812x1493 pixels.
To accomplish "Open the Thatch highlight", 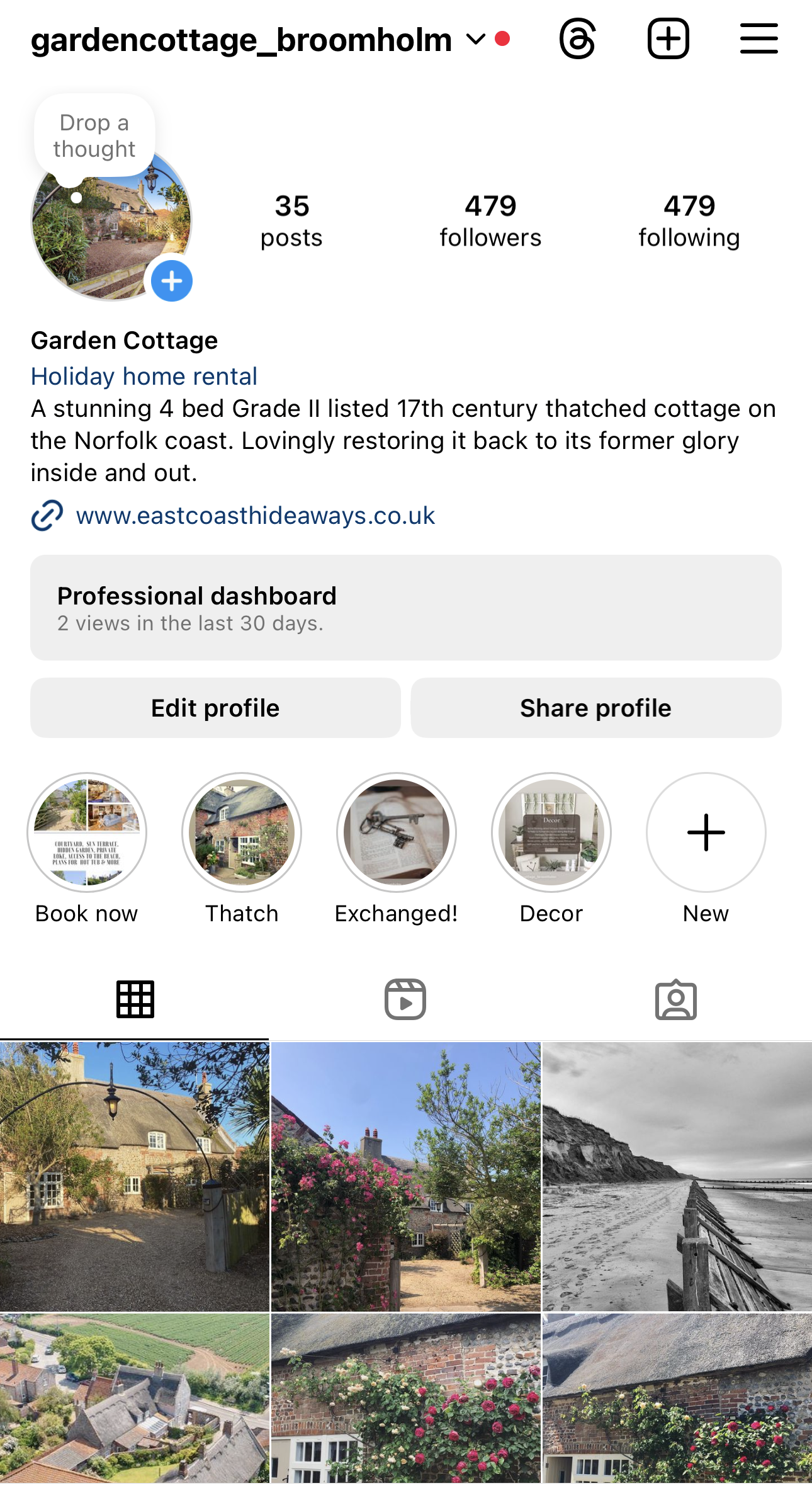I will coord(242,832).
